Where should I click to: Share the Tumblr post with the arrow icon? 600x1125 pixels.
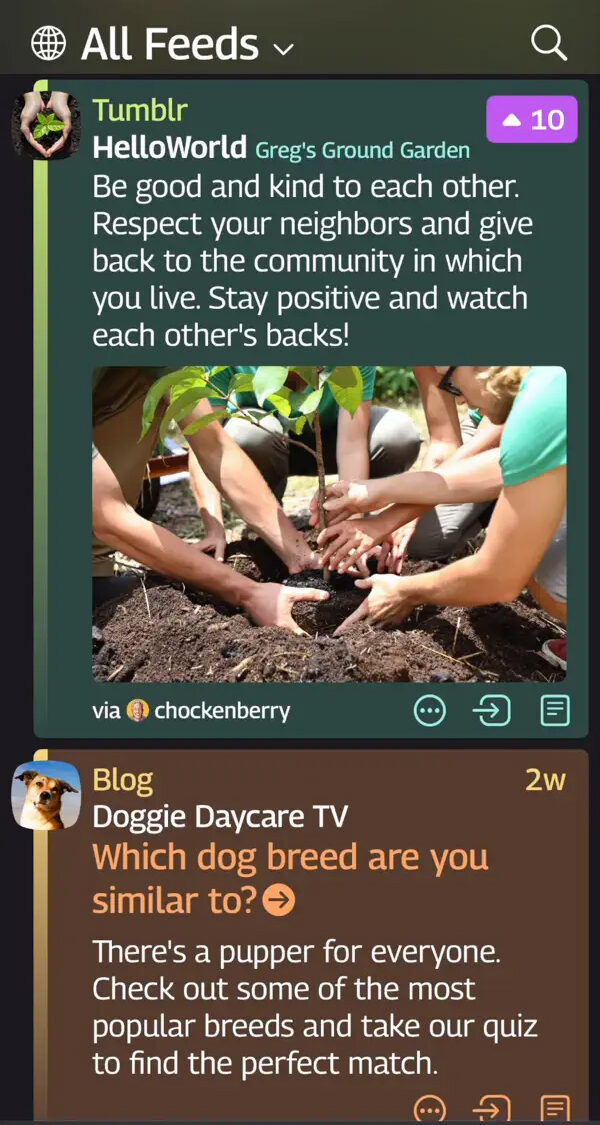pyautogui.click(x=491, y=711)
